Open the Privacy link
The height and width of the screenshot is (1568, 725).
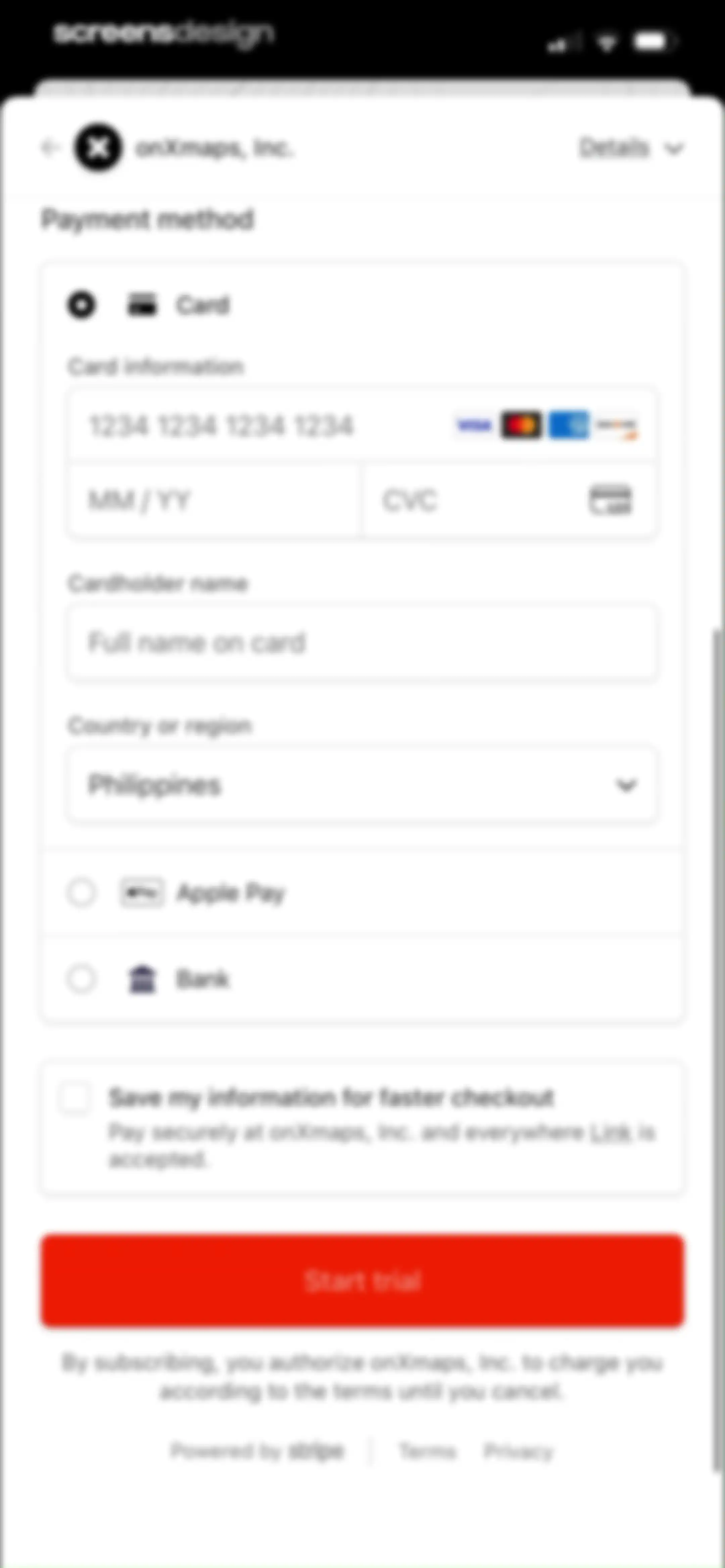coord(518,1451)
